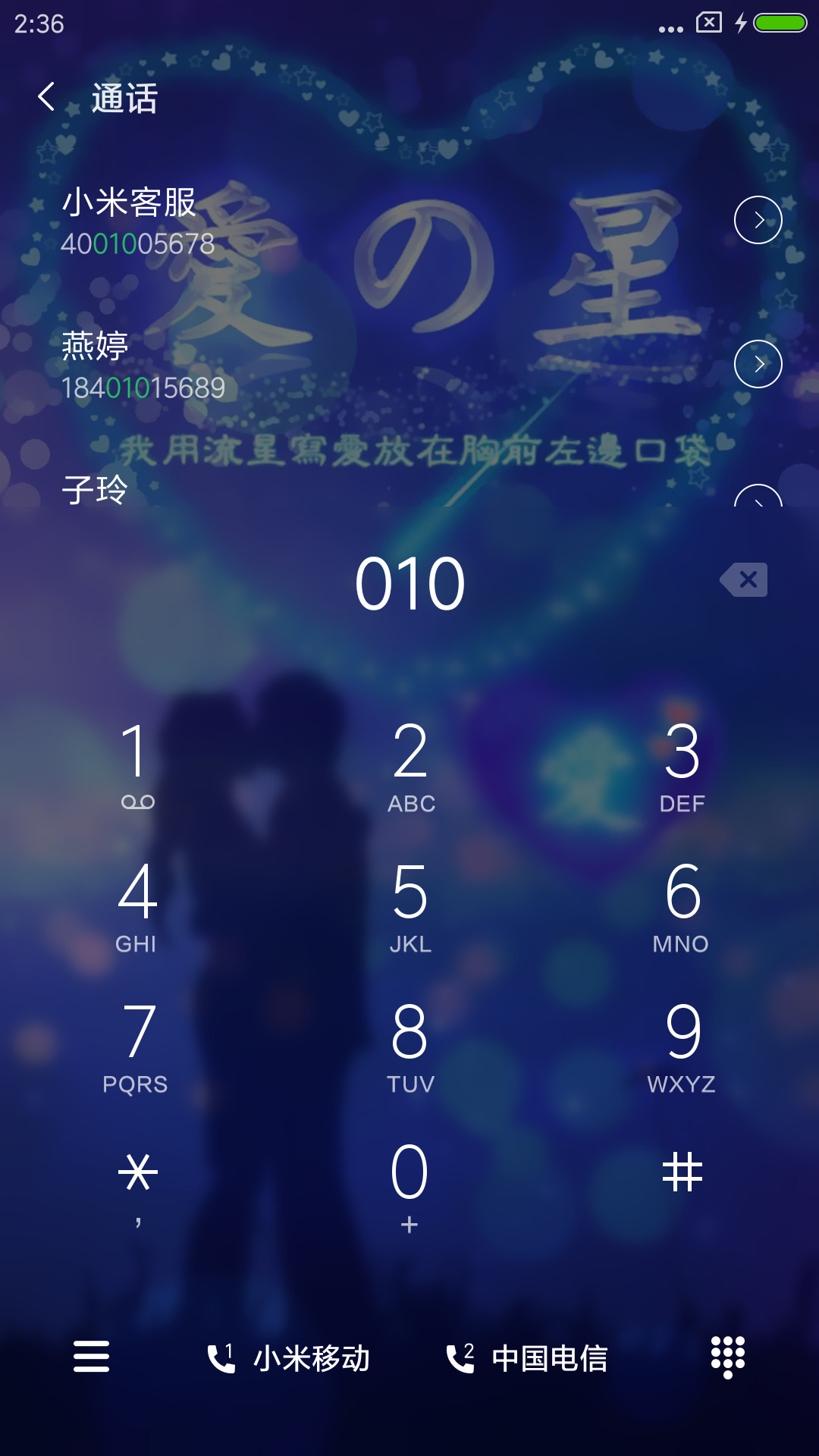The height and width of the screenshot is (1456, 819).
Task: Call 燕婷 from the match list
Action: (x=364, y=365)
